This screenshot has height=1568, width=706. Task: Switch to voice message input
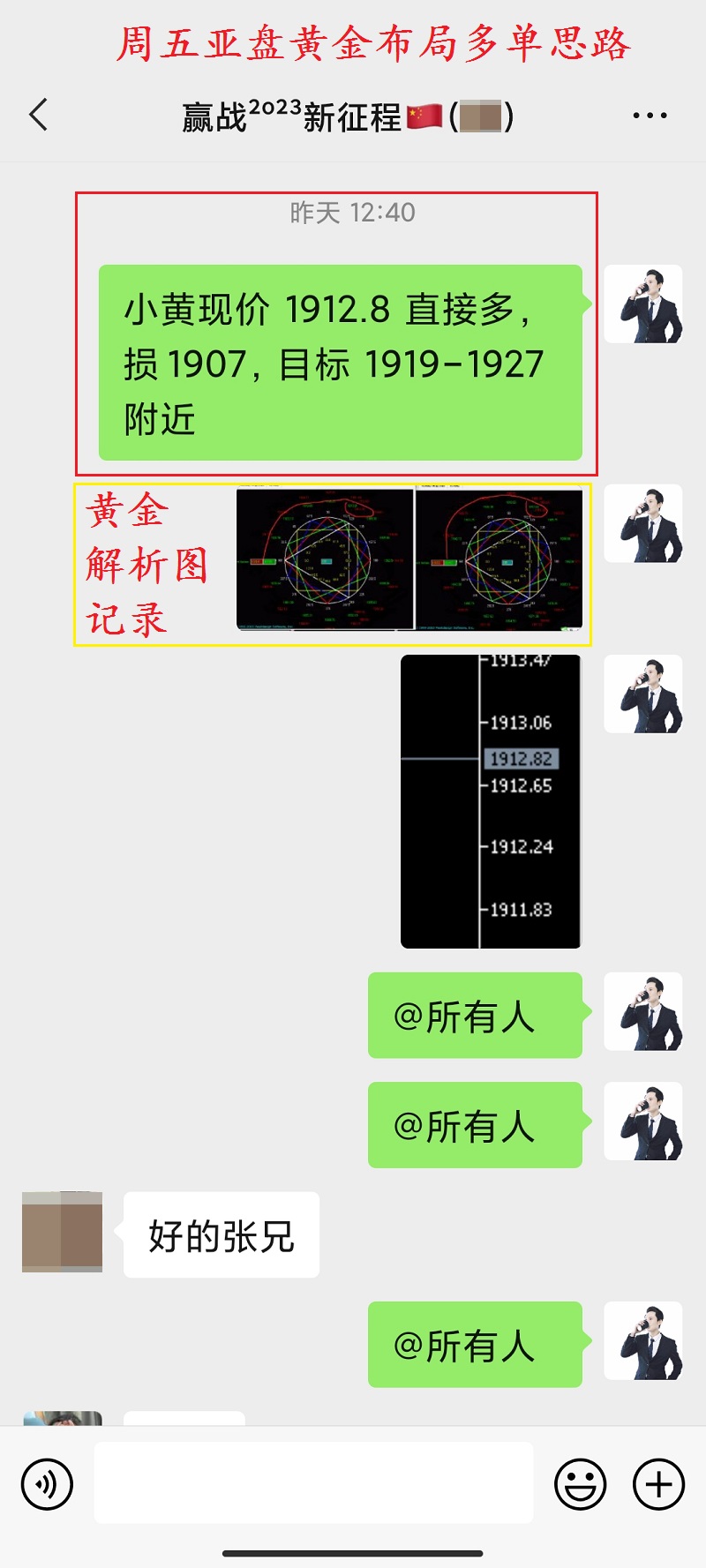click(47, 1484)
